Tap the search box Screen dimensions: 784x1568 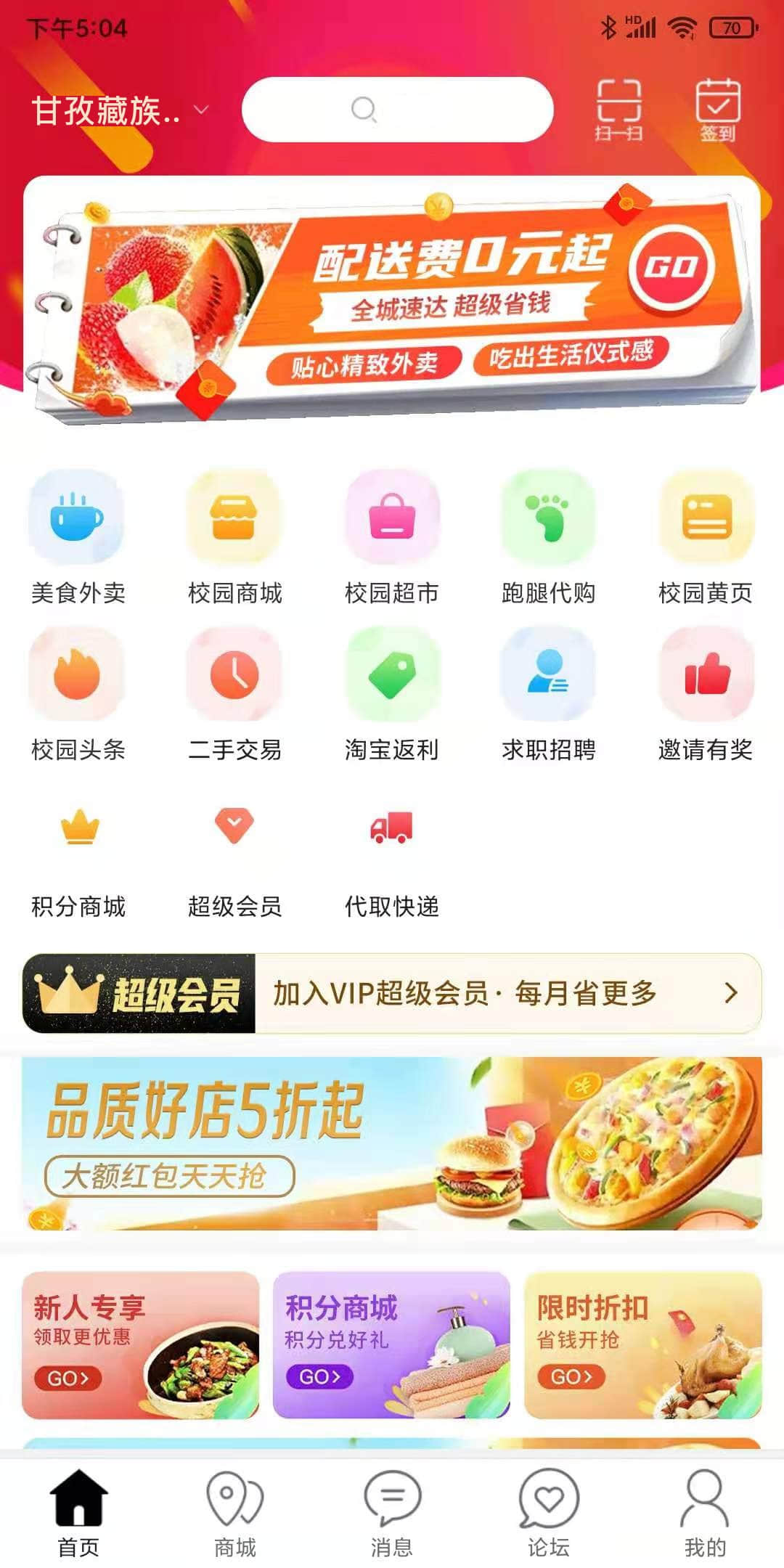click(x=397, y=110)
